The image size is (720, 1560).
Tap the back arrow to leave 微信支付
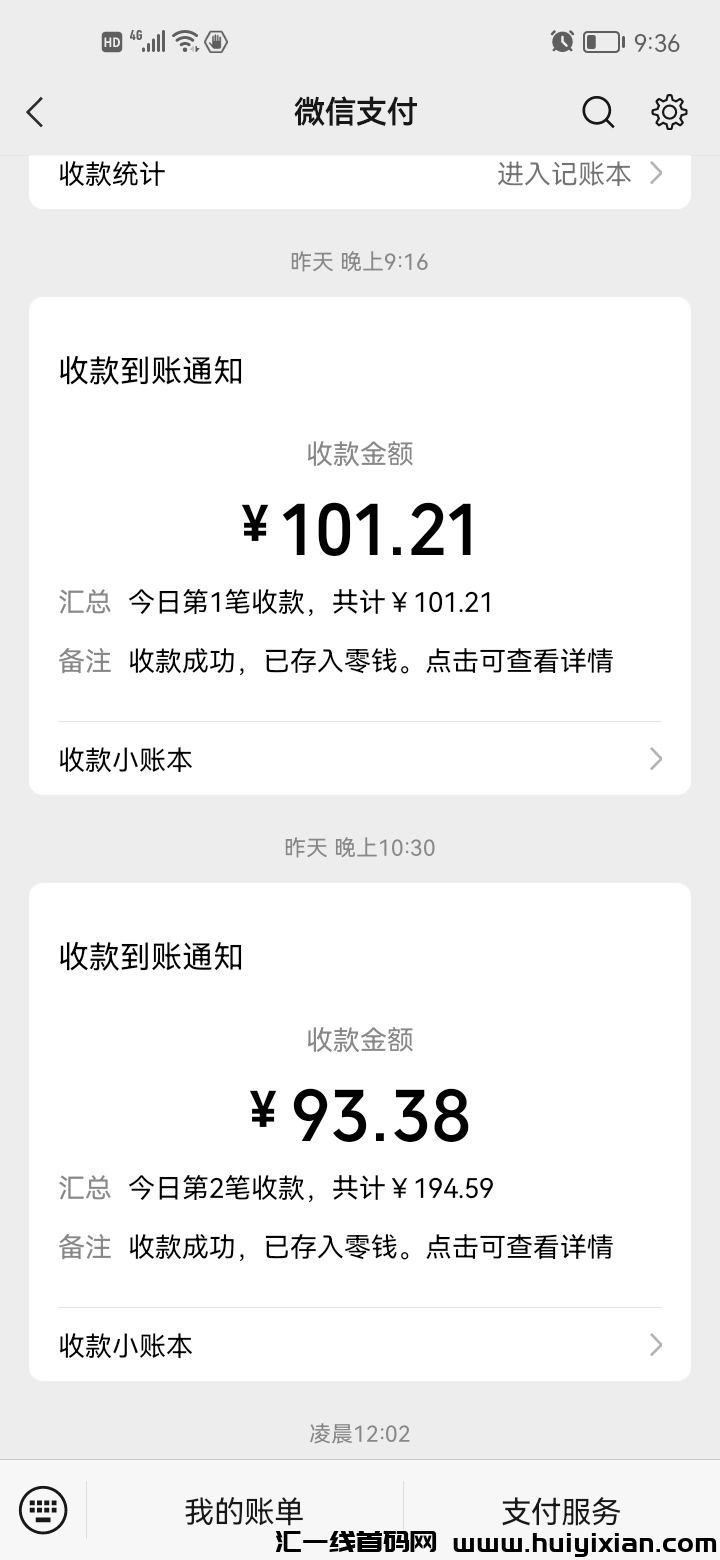[35, 112]
